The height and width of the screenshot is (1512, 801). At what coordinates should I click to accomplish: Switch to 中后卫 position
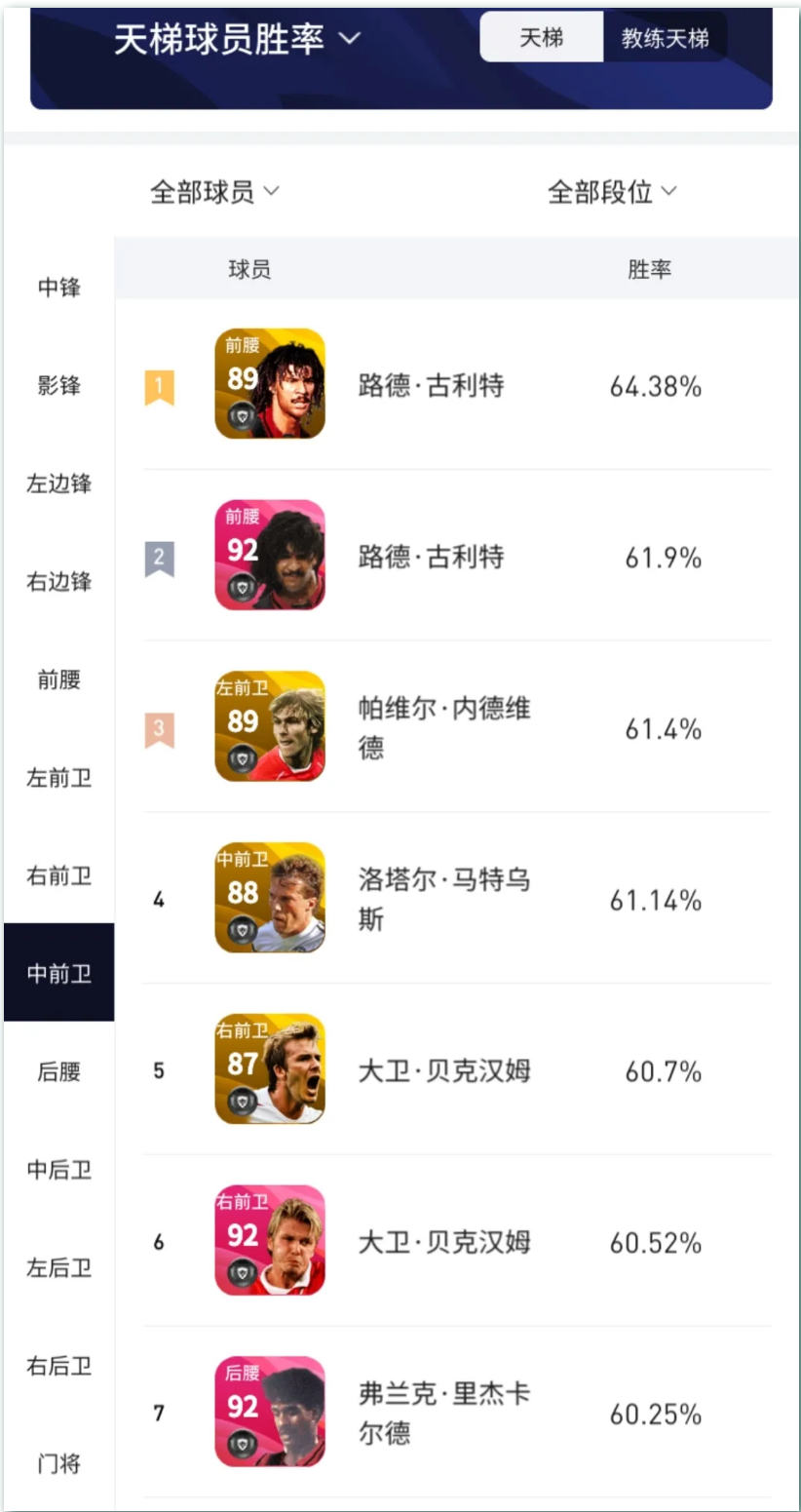coord(58,1169)
